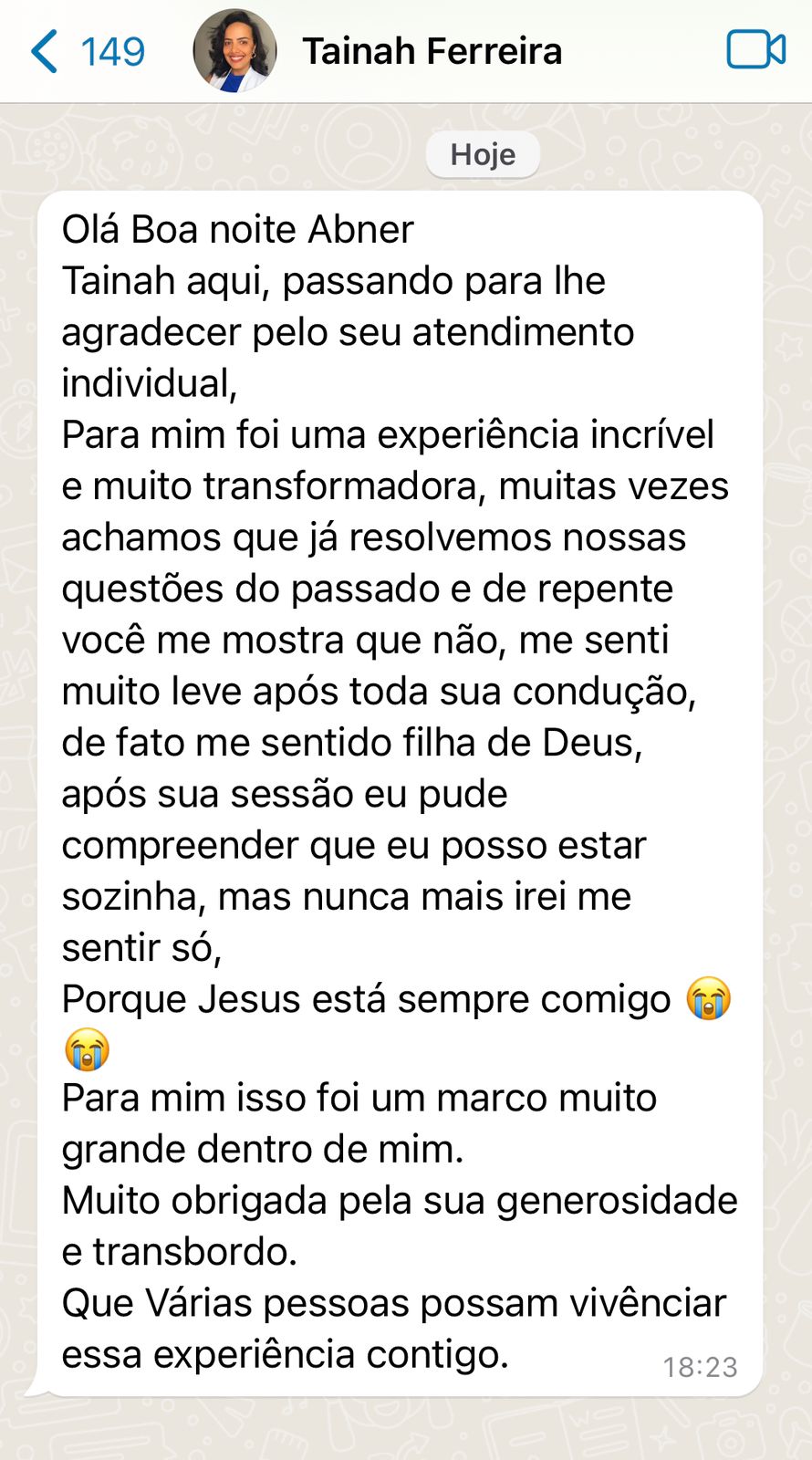Go back to the chat list
The width and height of the screenshot is (812, 1460).
87,51
